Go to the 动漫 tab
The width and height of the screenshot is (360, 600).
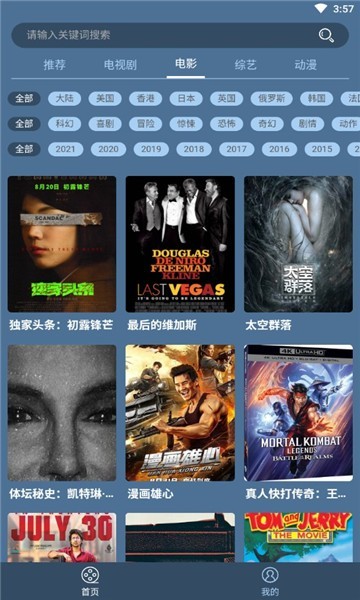[305, 65]
